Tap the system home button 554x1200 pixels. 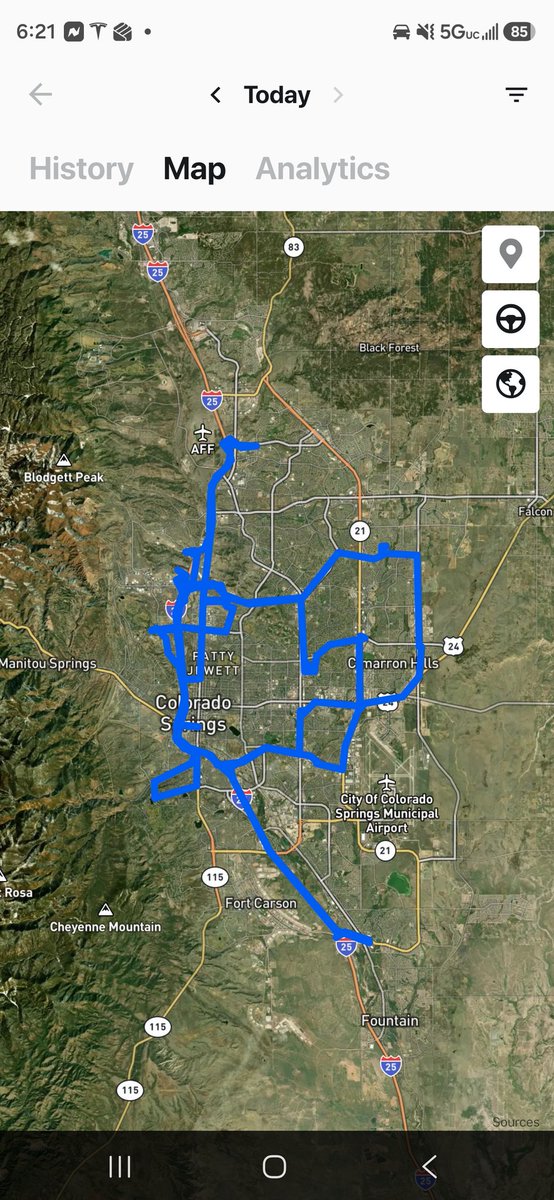[x=274, y=1166]
